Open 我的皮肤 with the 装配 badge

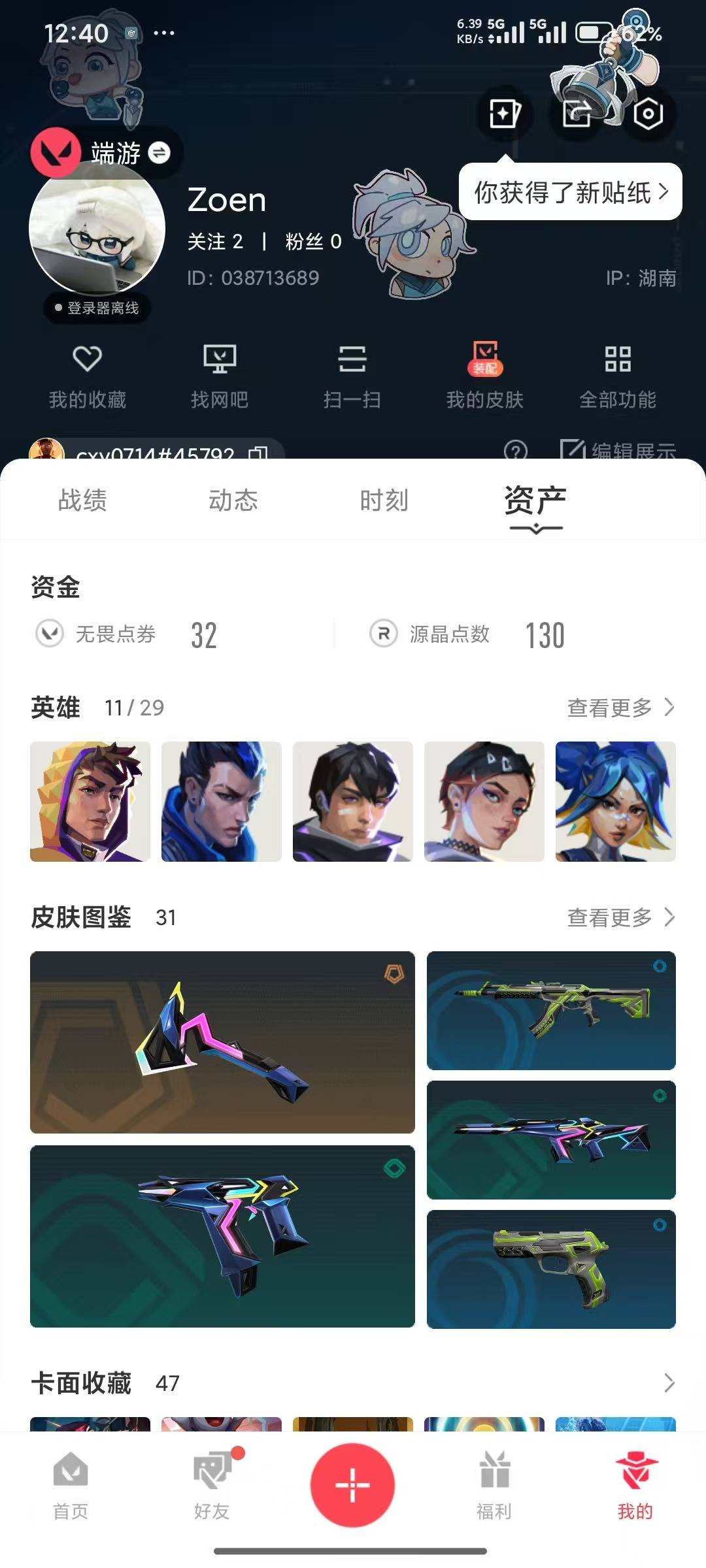485,376
